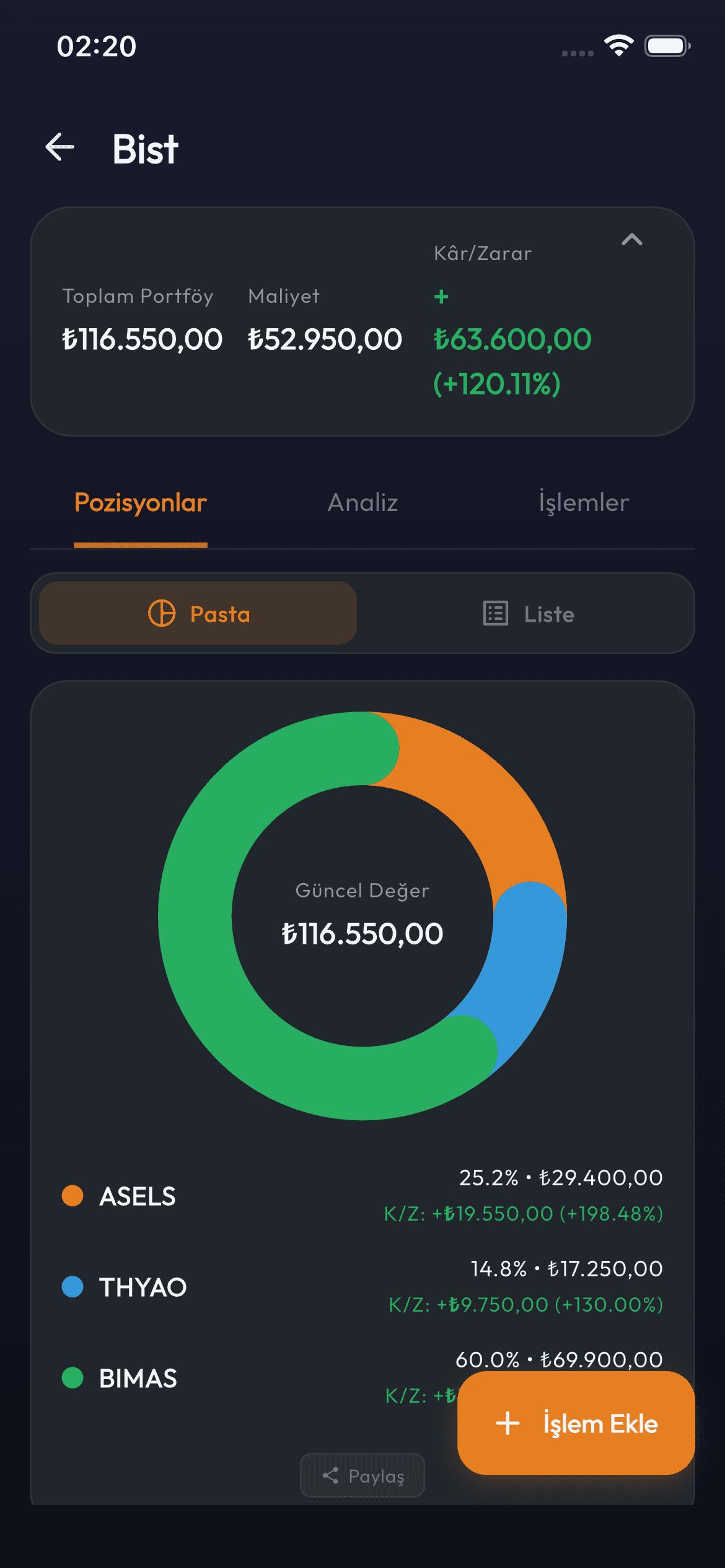Open the İşlemler tab

582,503
